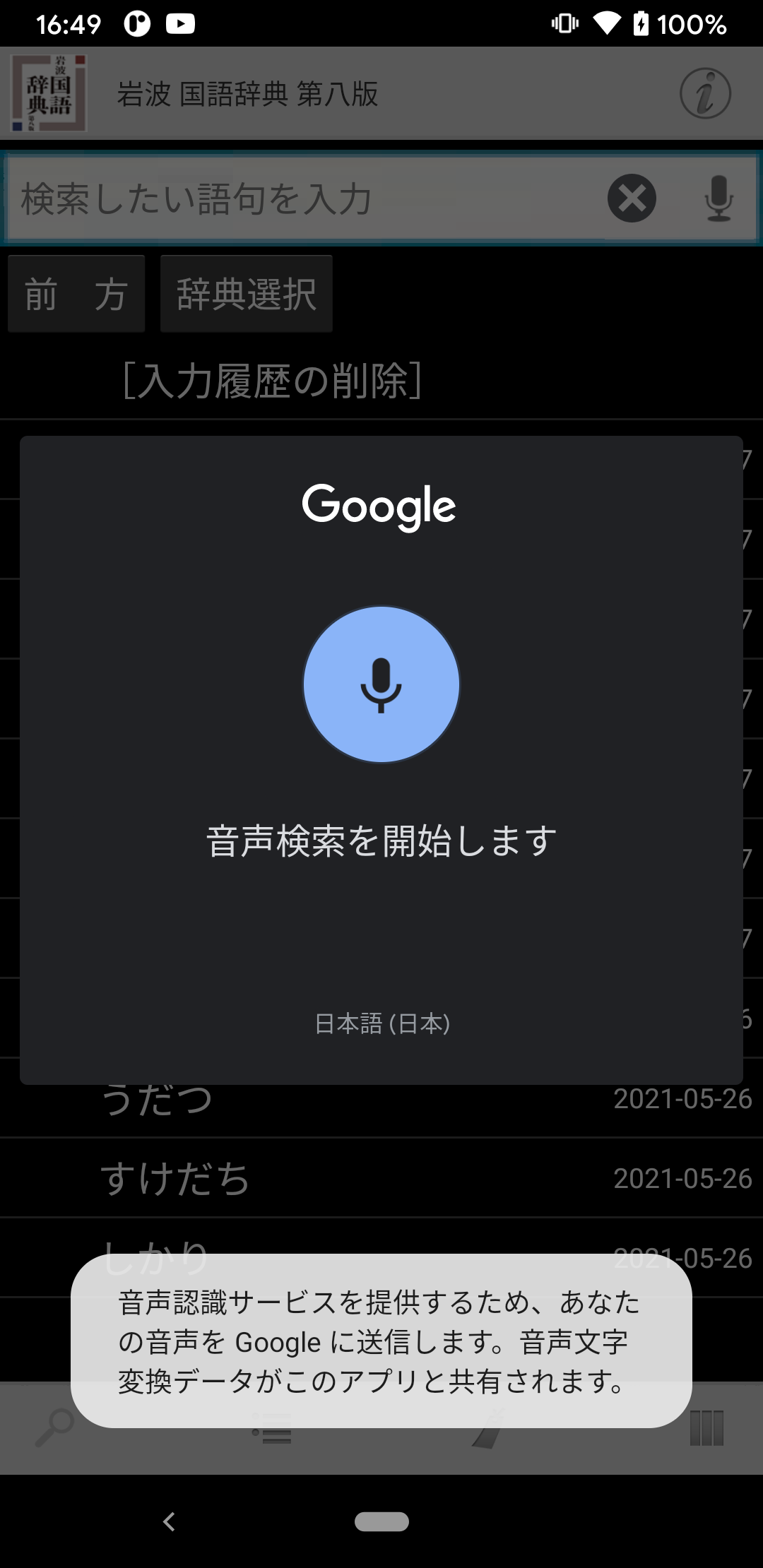The image size is (763, 1568).
Task: Tap the blue microphone to start speaking
Action: click(381, 684)
